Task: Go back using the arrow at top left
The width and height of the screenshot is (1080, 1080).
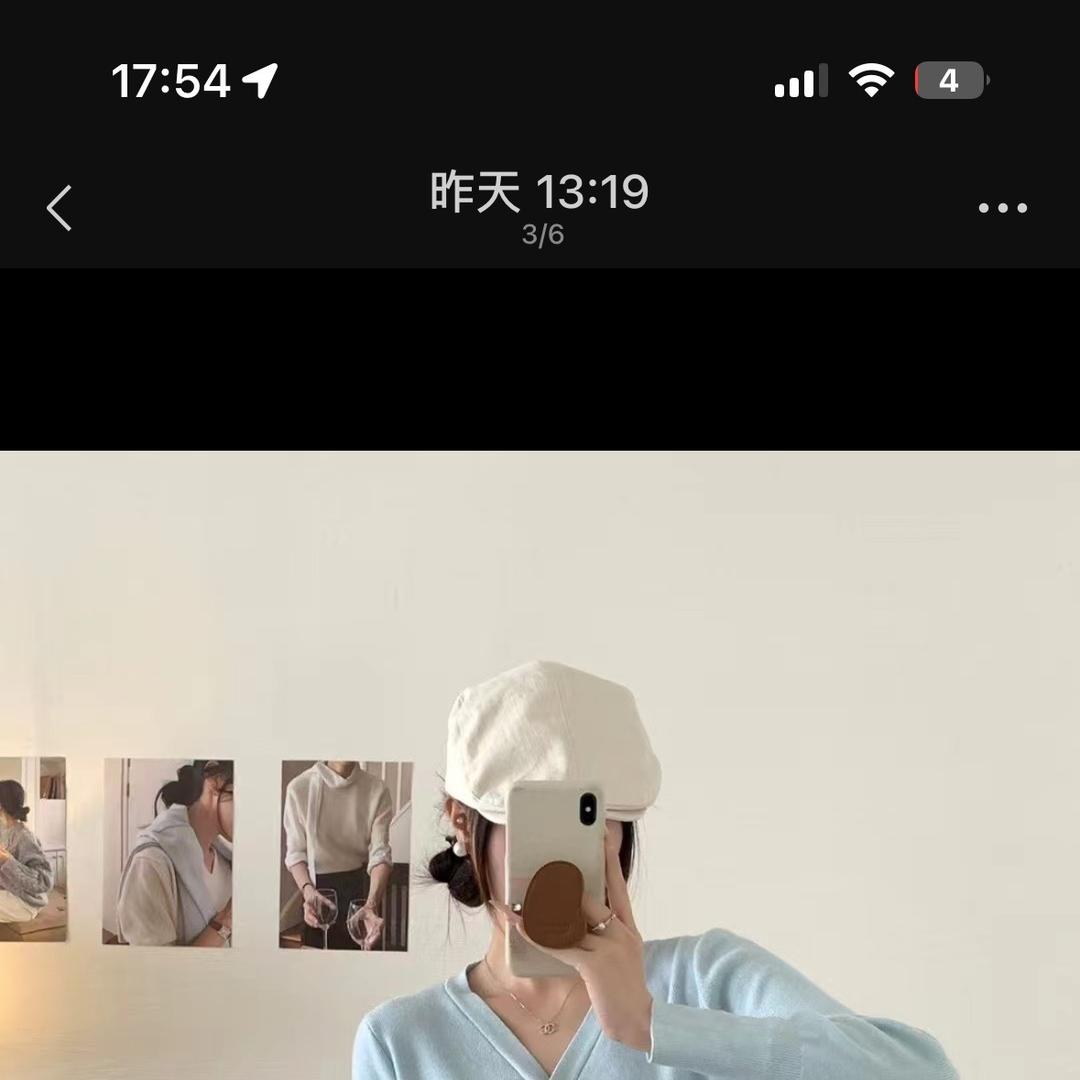Action: point(60,208)
